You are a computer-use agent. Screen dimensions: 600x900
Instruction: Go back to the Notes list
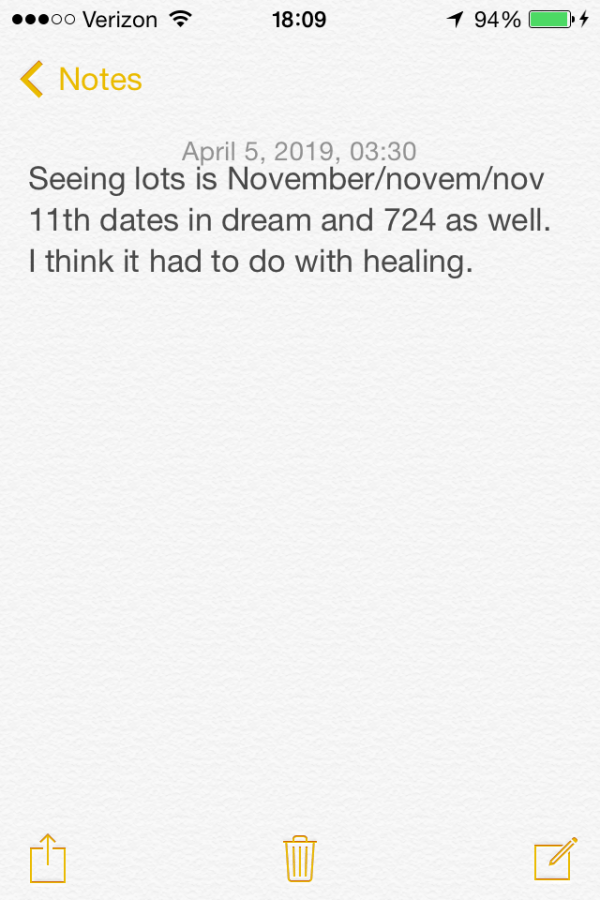[80, 79]
